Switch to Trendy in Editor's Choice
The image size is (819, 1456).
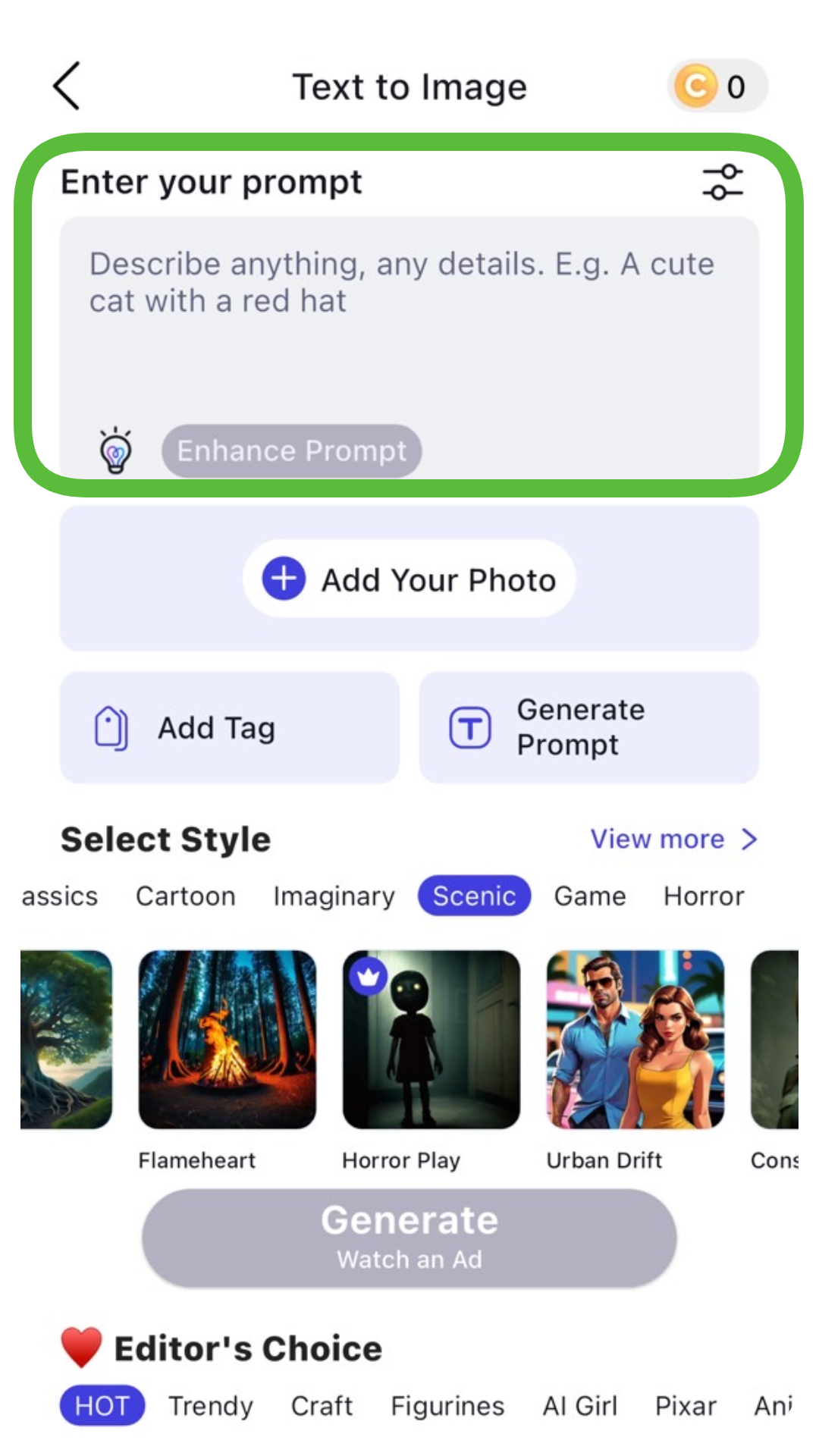(210, 1406)
